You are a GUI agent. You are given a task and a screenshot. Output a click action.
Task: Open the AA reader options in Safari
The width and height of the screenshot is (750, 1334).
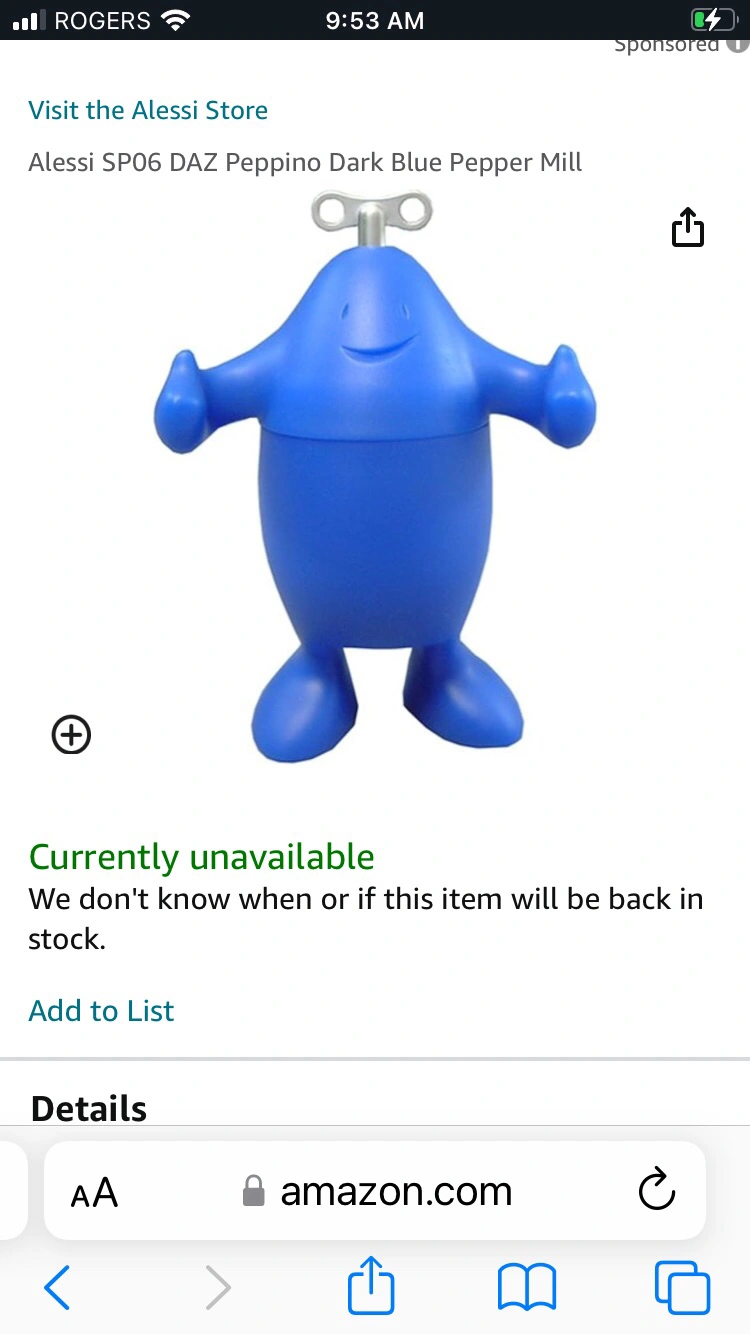pos(94,1192)
